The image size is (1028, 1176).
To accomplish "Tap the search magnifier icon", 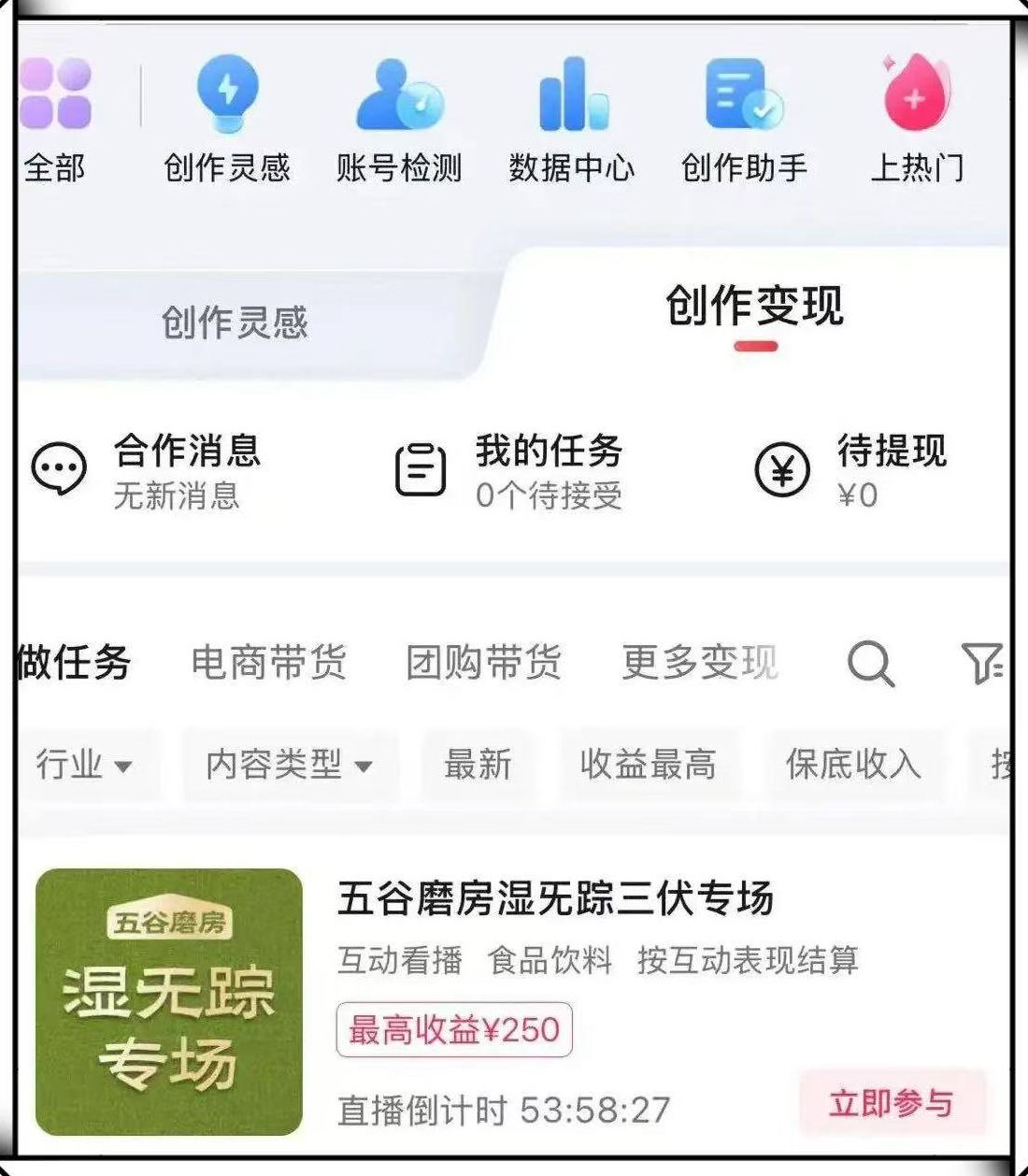I will tap(871, 664).
